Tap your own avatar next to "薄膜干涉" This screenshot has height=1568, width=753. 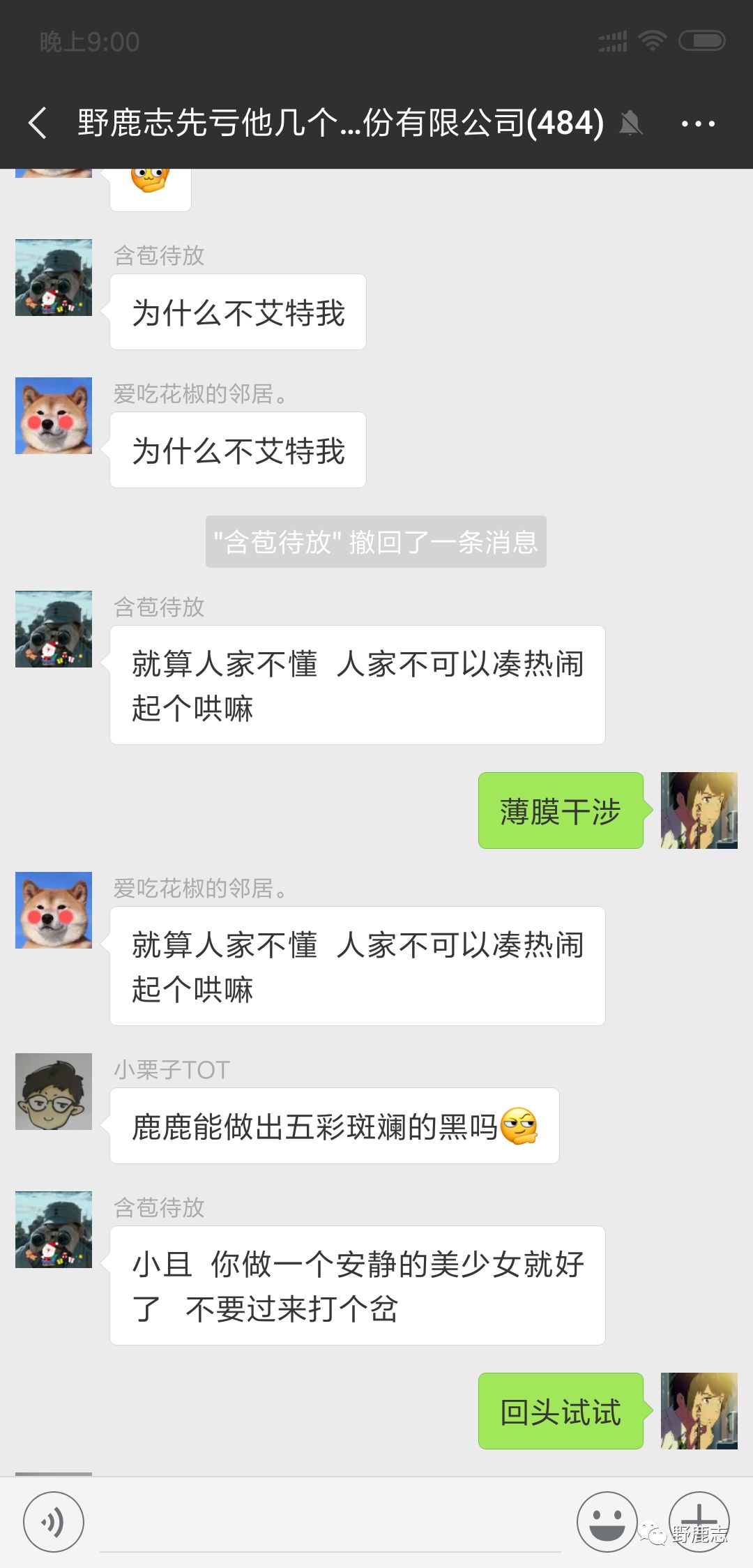point(699,810)
